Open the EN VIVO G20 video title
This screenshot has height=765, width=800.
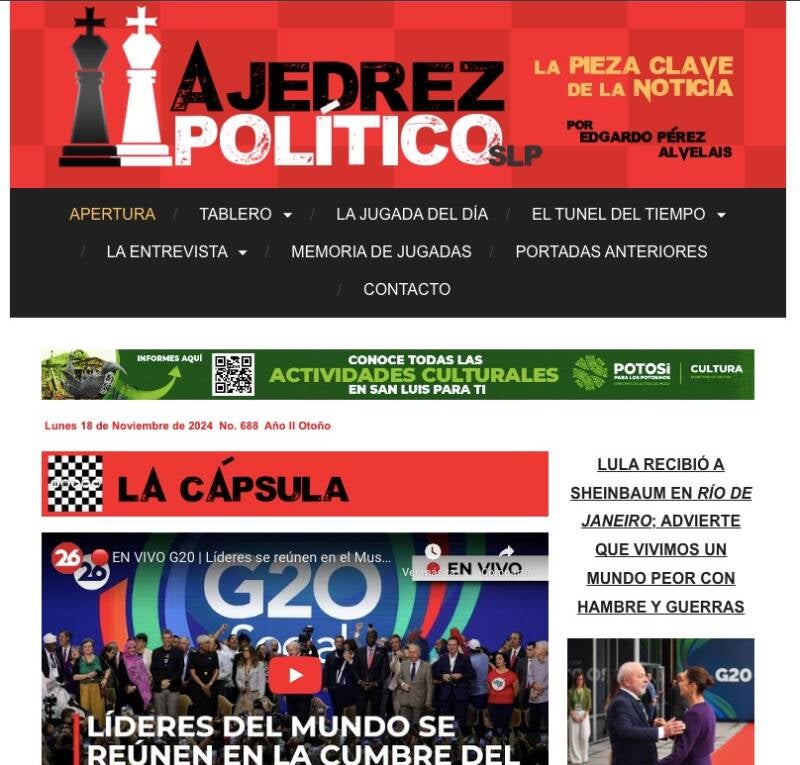coord(250,557)
